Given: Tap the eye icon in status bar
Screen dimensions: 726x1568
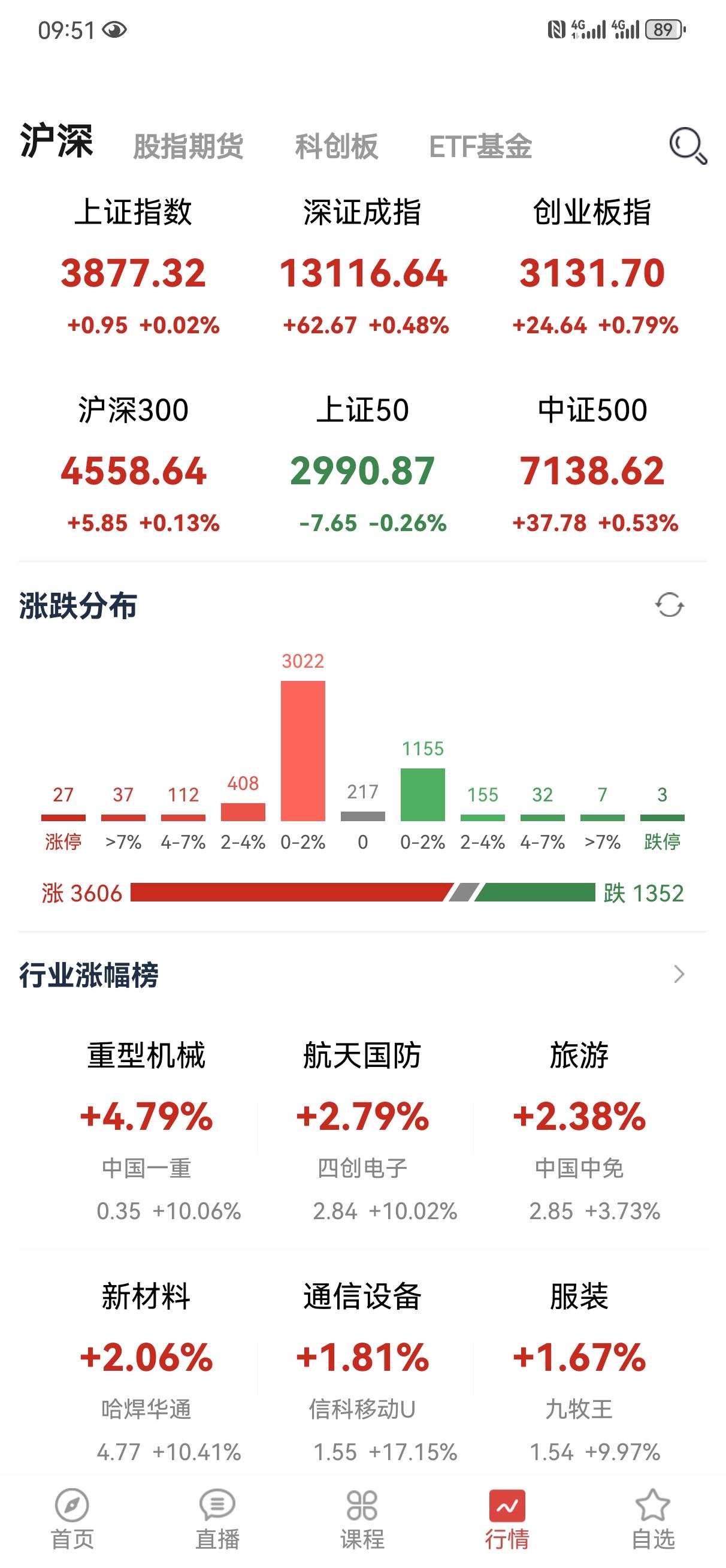Looking at the screenshot, I should [x=113, y=28].
